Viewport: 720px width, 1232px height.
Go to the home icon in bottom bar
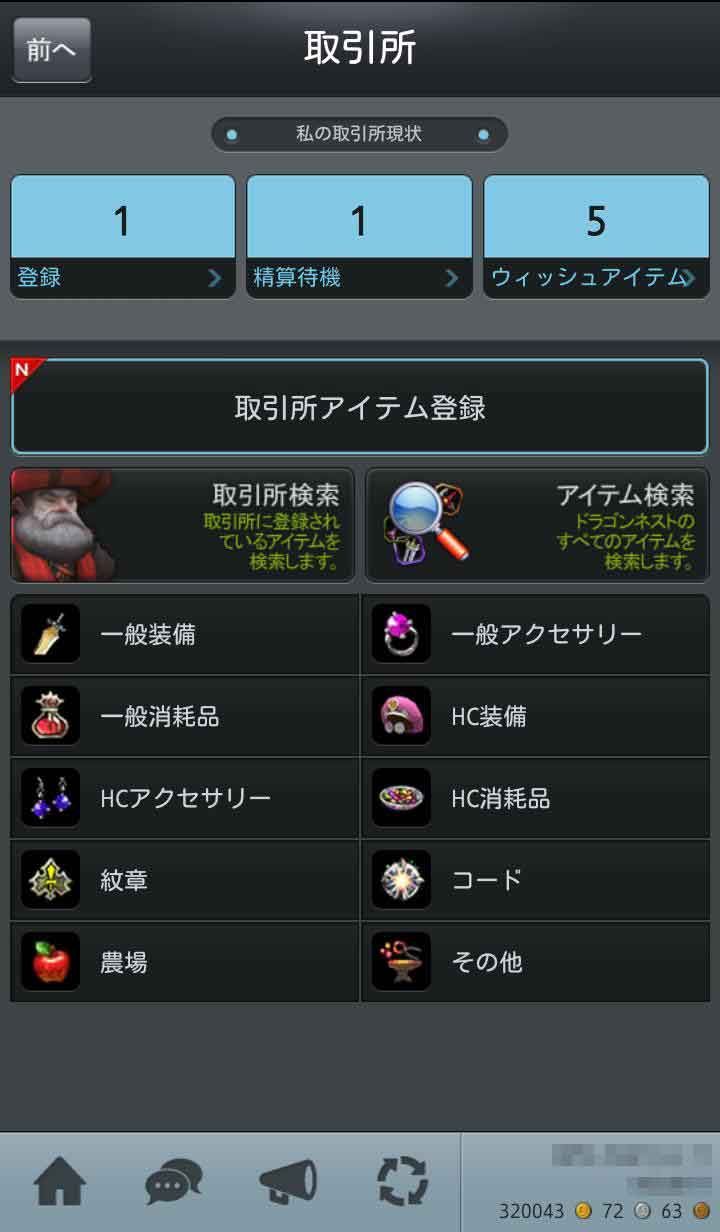coord(60,1183)
